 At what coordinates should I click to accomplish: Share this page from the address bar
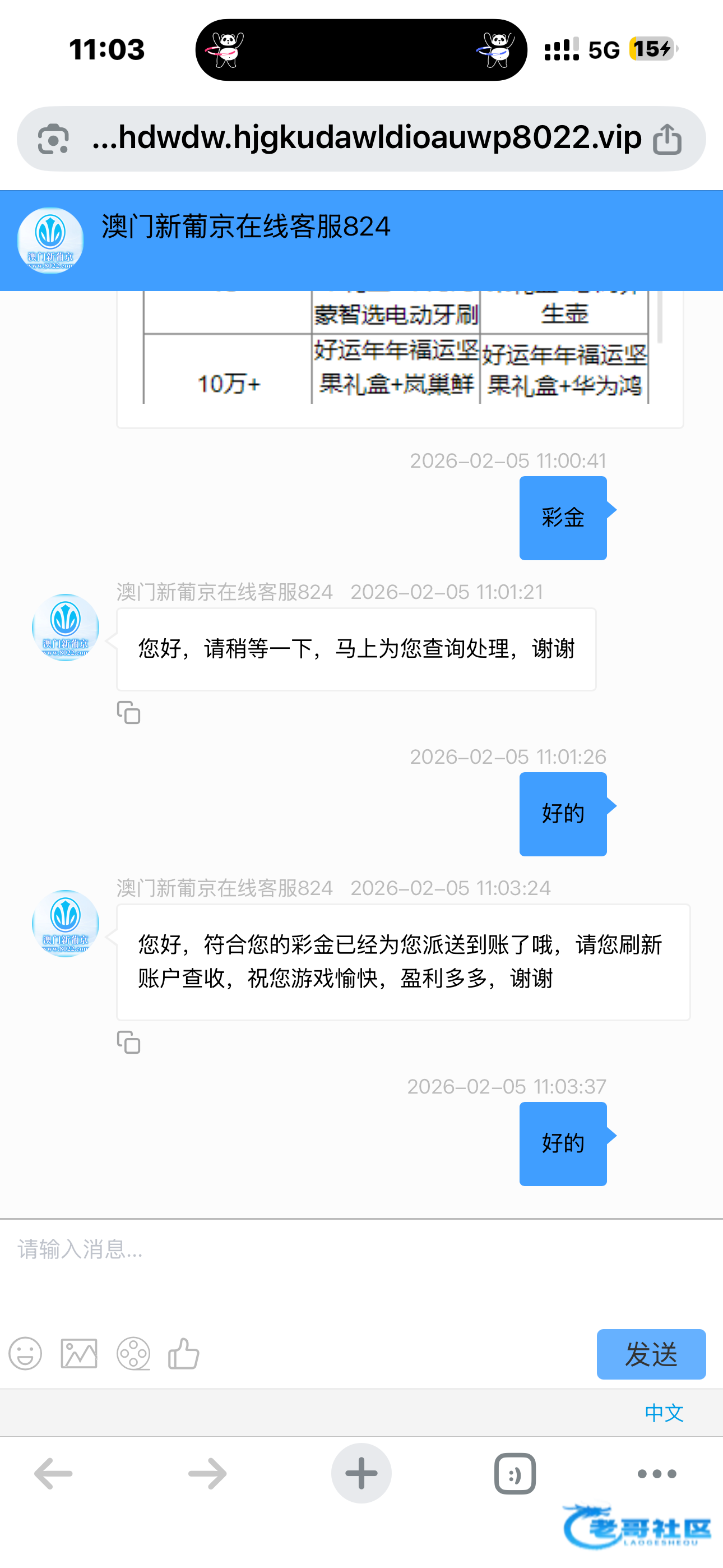click(x=667, y=139)
